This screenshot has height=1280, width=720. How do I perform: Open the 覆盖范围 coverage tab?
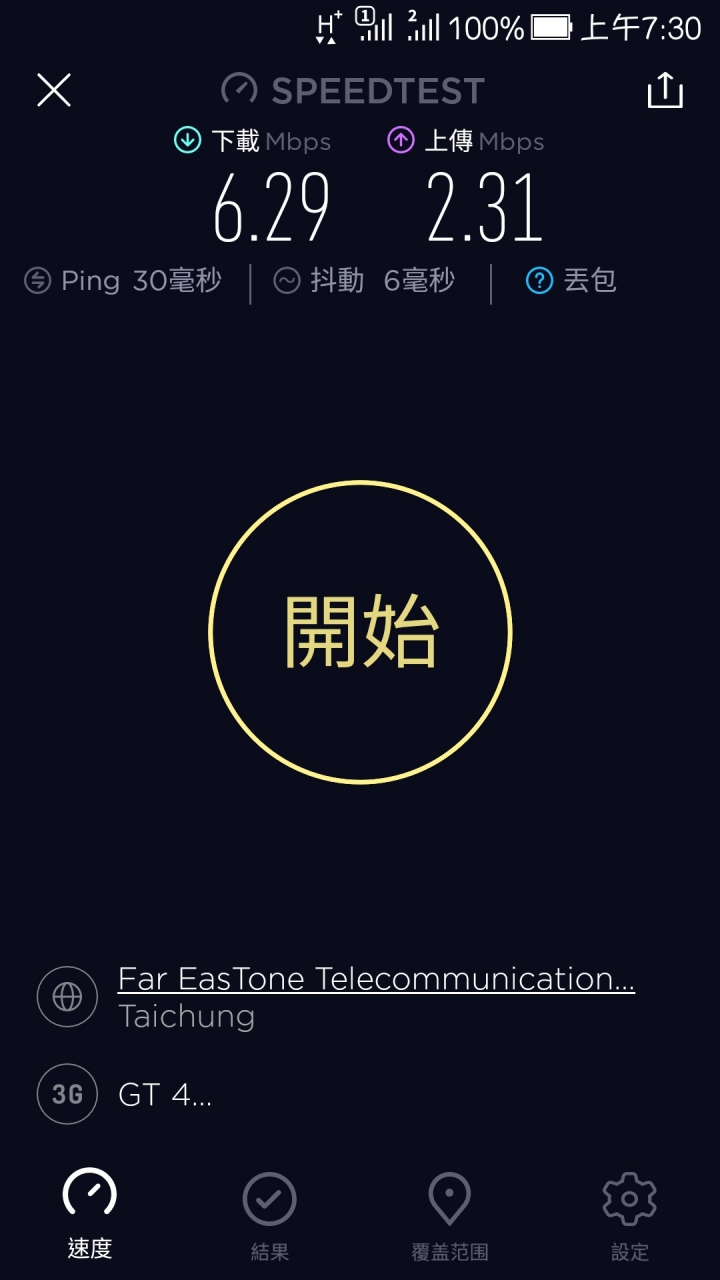point(450,1214)
